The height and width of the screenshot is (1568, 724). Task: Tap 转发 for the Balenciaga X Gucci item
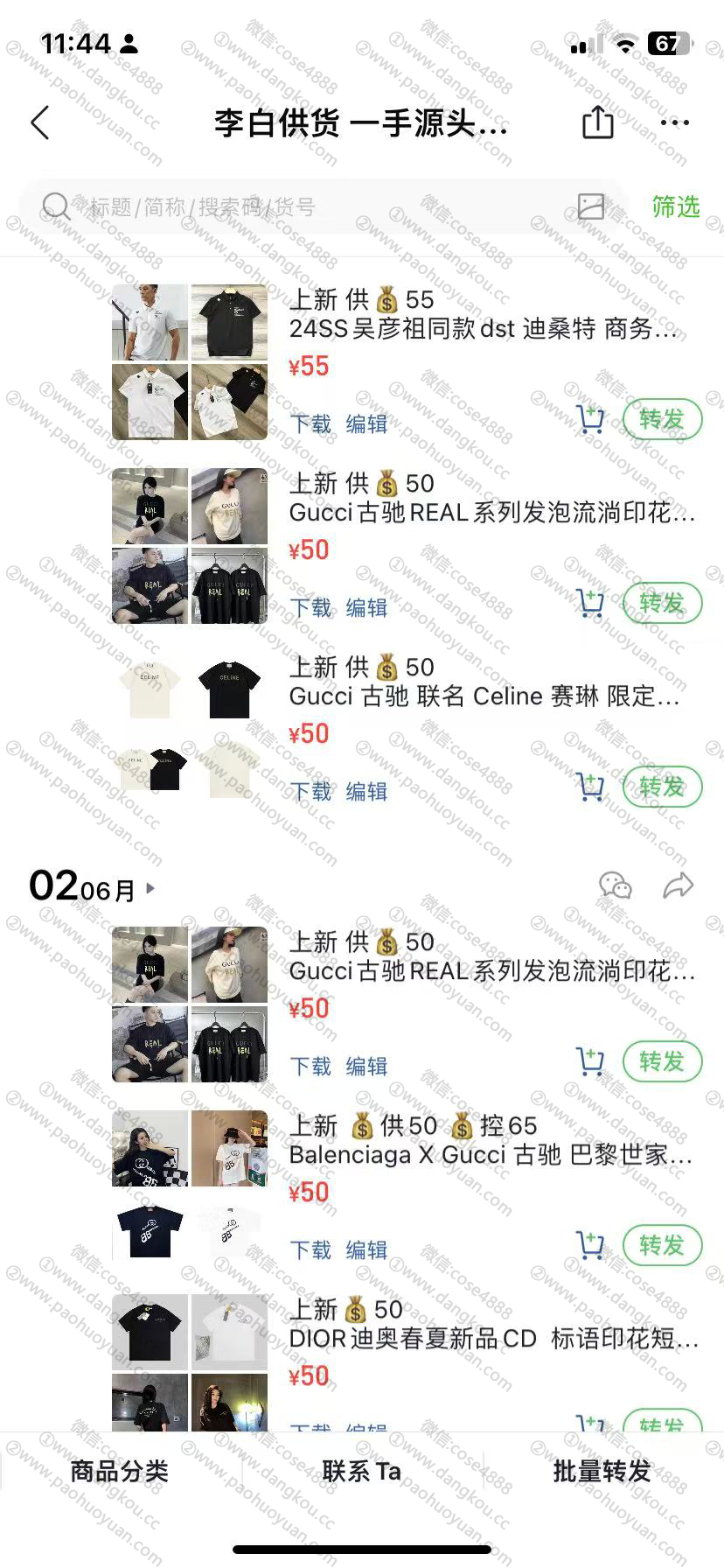pos(662,1245)
